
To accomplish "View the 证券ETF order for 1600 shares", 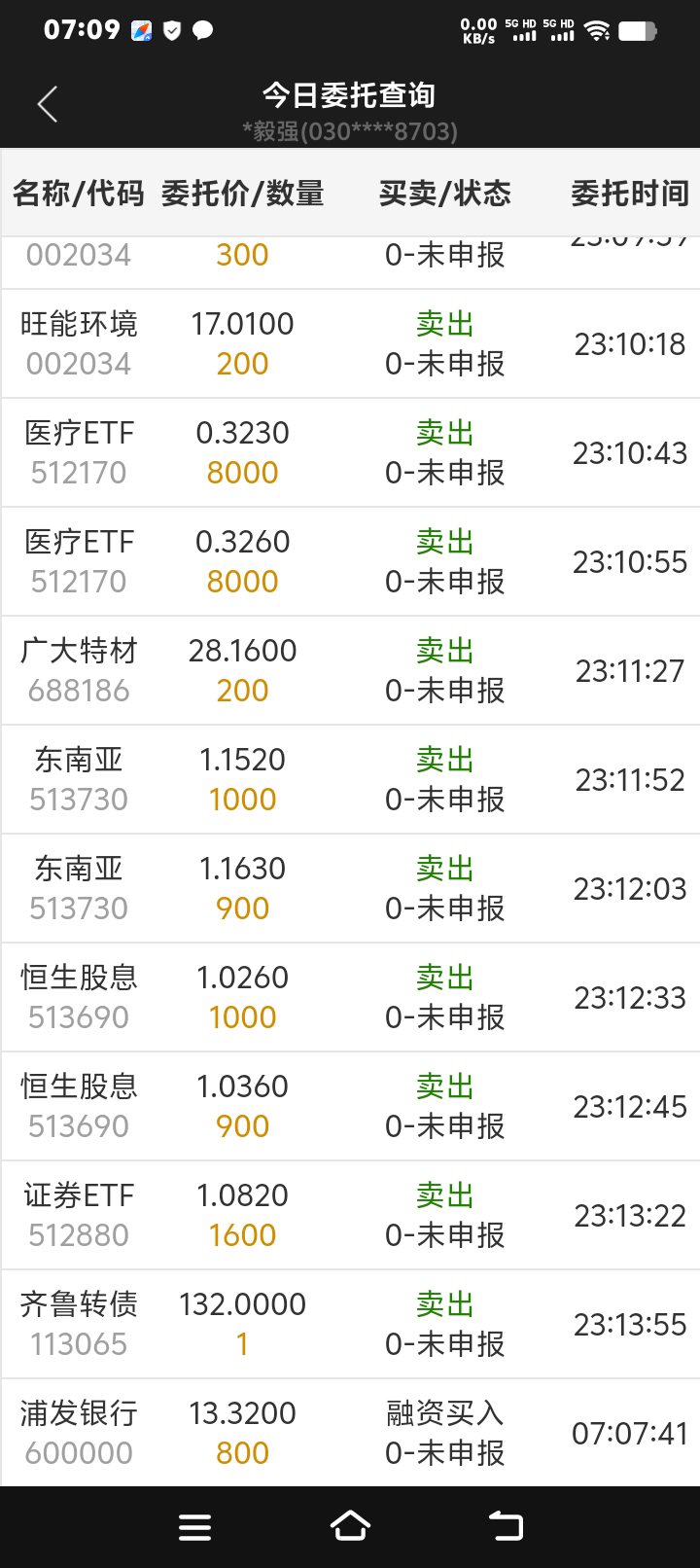I will click(x=350, y=1215).
